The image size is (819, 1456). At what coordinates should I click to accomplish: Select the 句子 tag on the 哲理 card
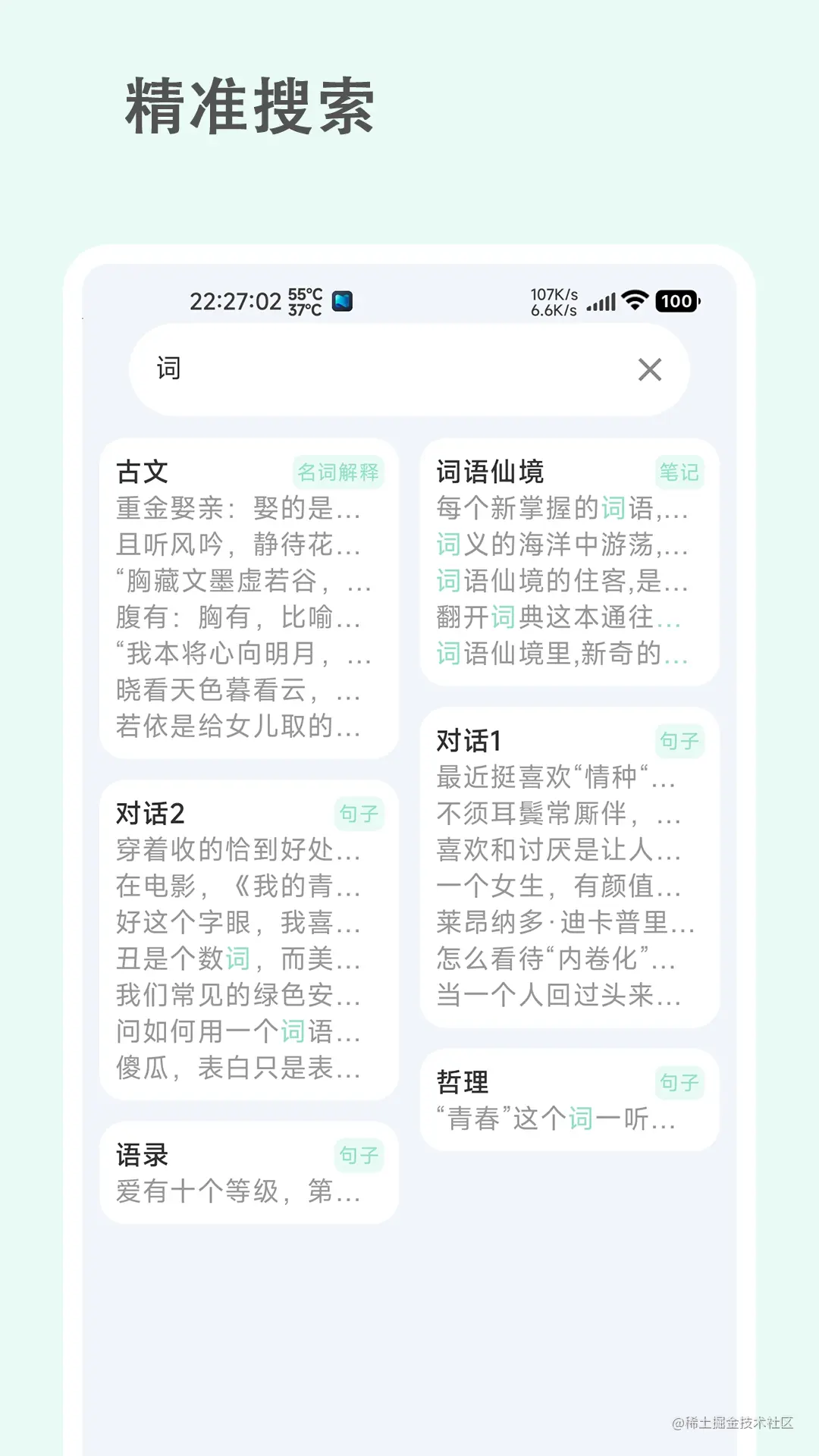[680, 1082]
